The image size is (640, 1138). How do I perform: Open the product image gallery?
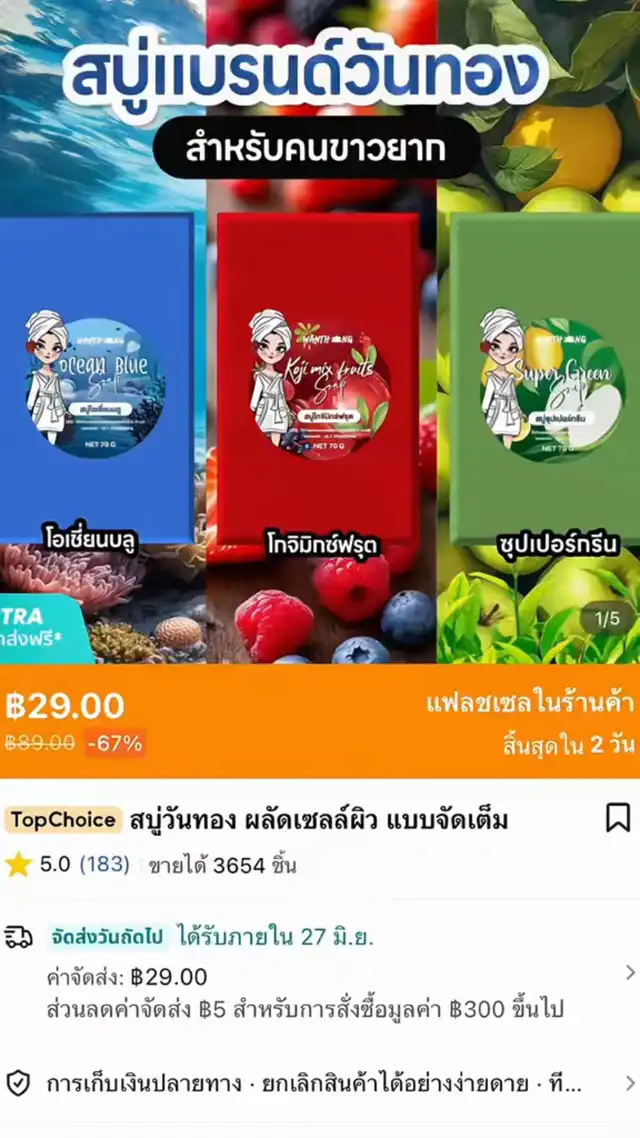(x=320, y=332)
